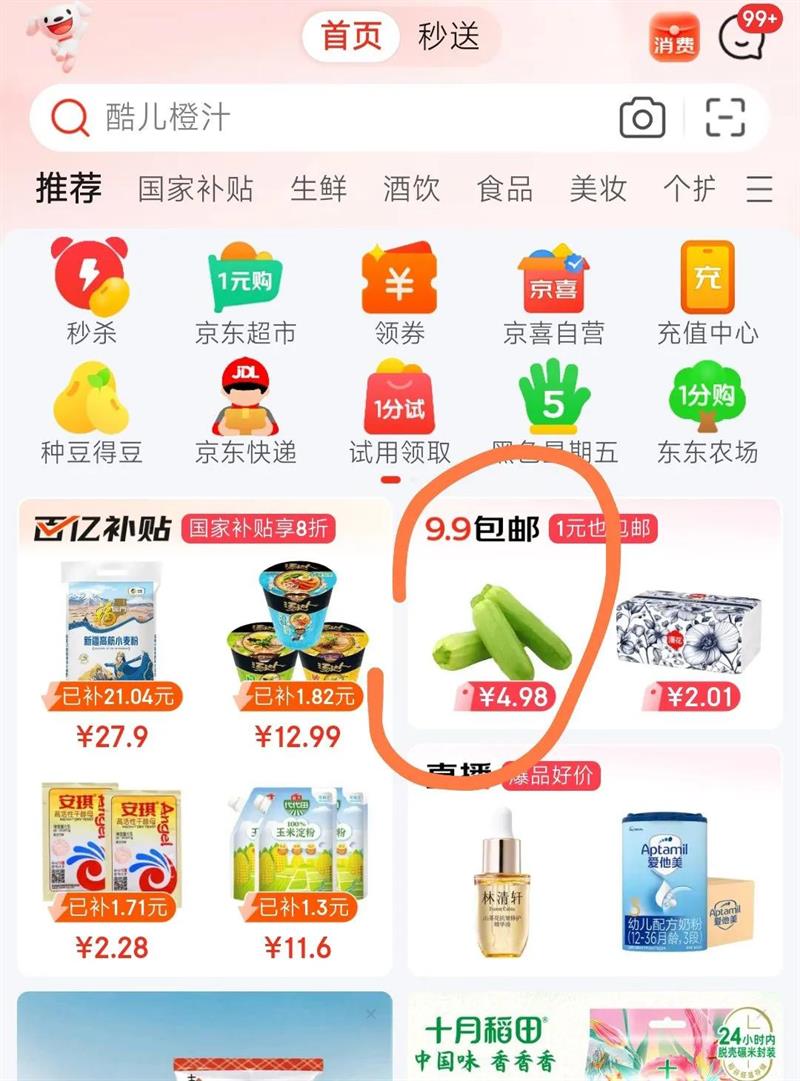800x1081 pixels.
Task: Open 京东快递 delivery shortcut
Action: 246,411
